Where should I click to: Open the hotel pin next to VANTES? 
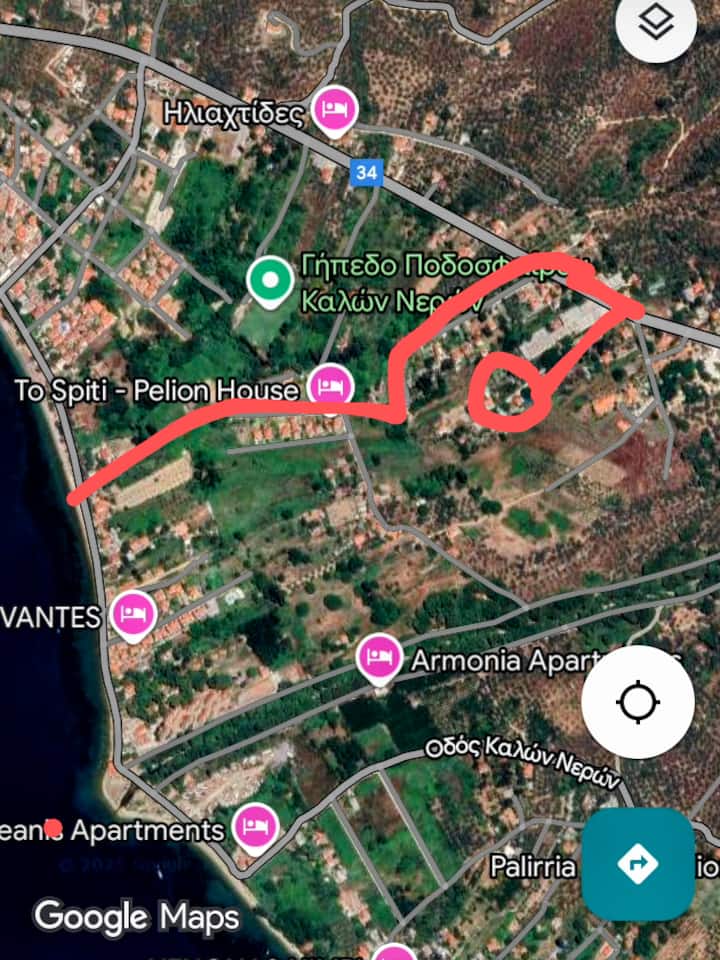point(132,613)
